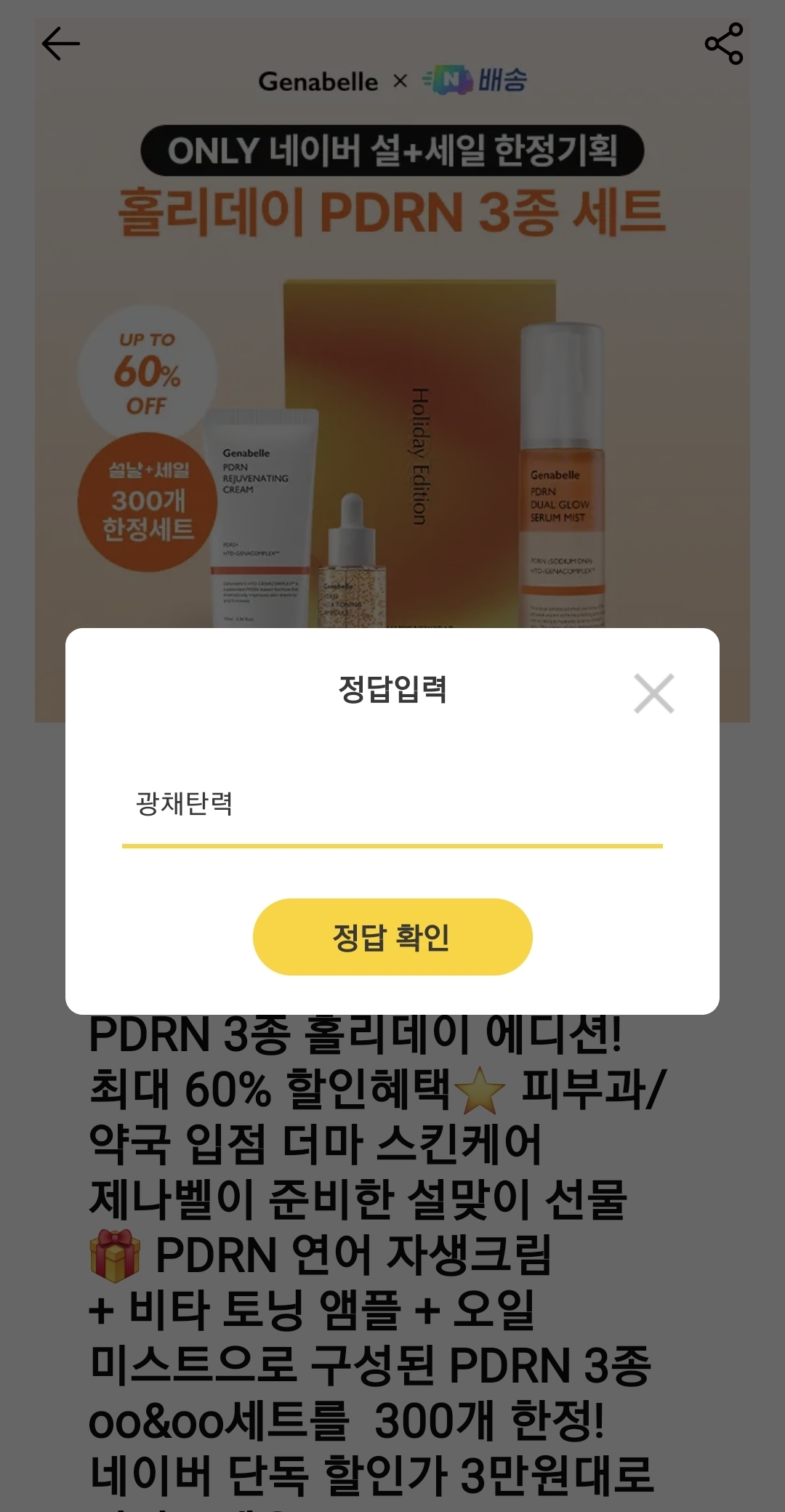The image size is (785, 1512).
Task: Confirm the answer with 정답 확인 button
Action: (392, 937)
